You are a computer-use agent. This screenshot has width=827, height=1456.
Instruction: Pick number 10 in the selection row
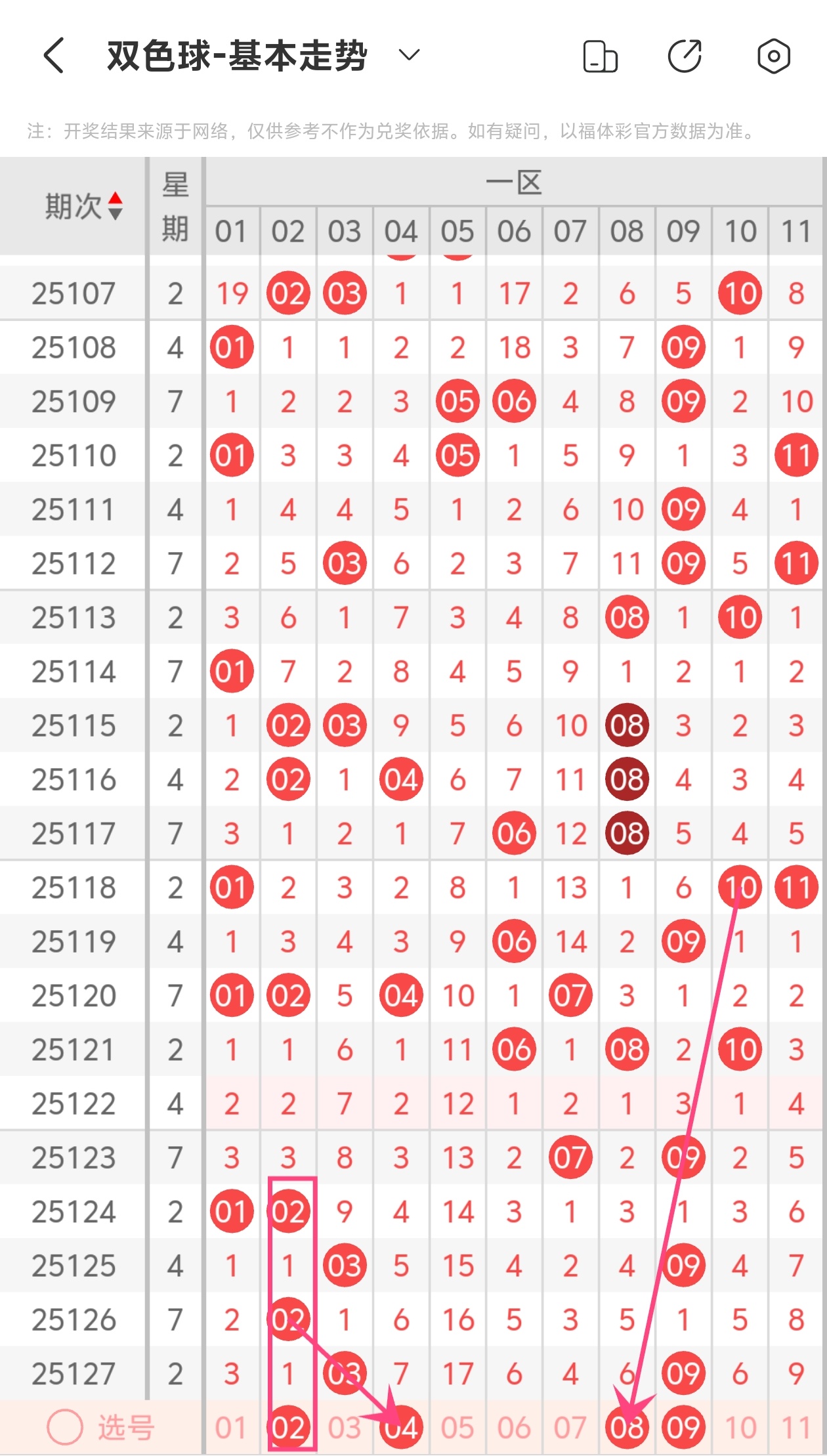(x=740, y=1428)
